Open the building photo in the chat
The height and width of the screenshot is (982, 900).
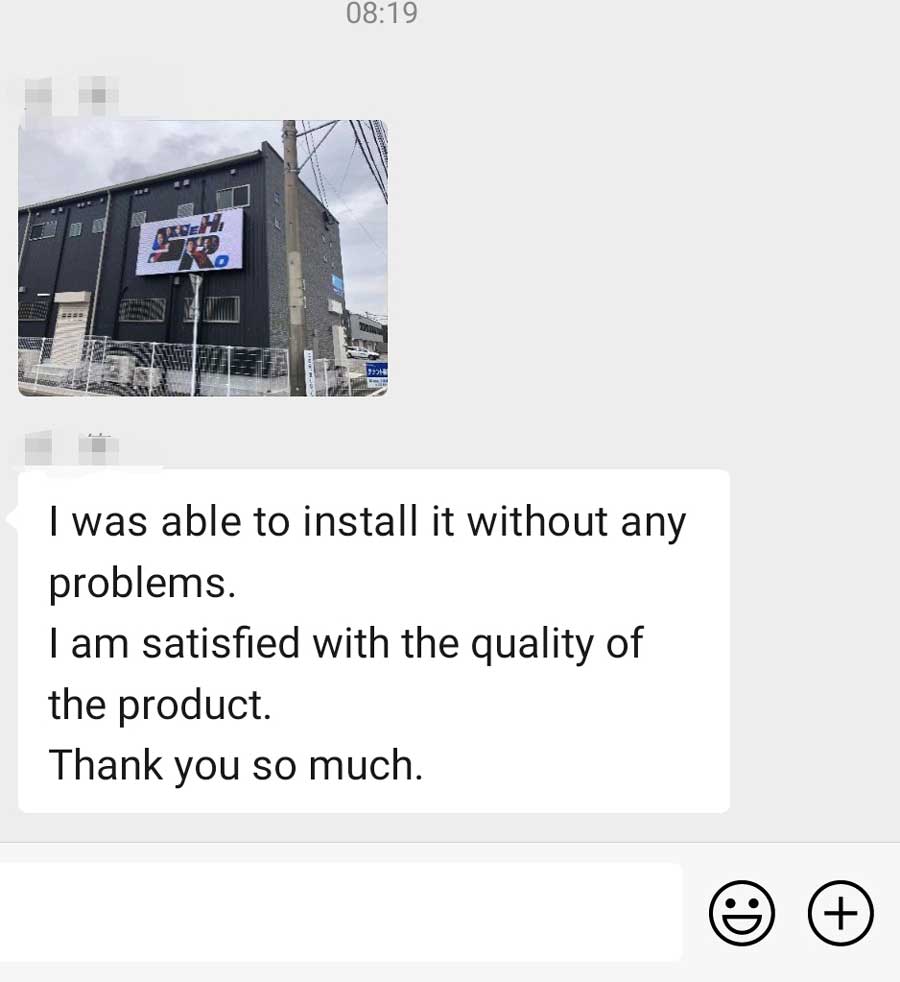[203, 258]
